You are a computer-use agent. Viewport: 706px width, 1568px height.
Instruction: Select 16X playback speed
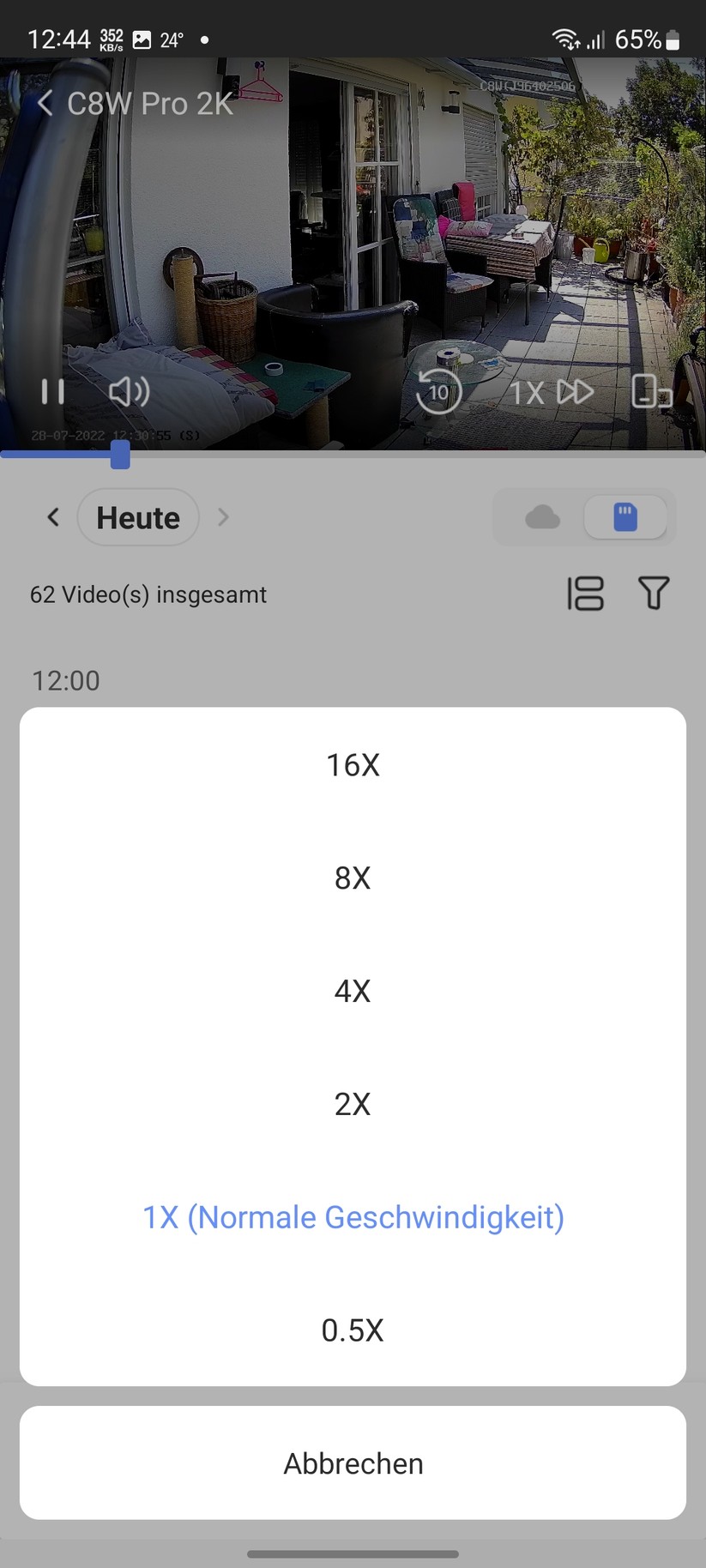353,764
